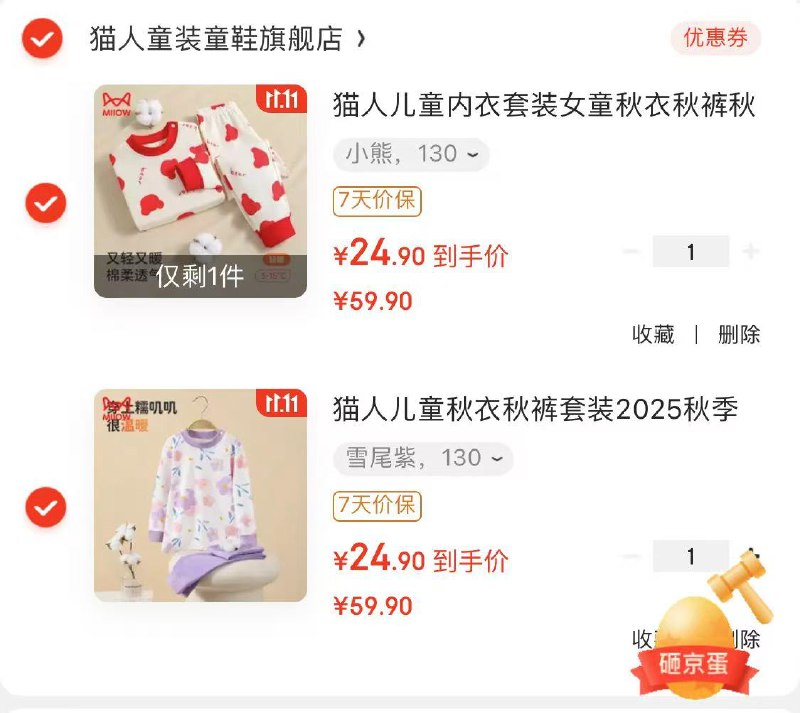Decrease quantity of the 雪尾紫 pajama set

630,556
